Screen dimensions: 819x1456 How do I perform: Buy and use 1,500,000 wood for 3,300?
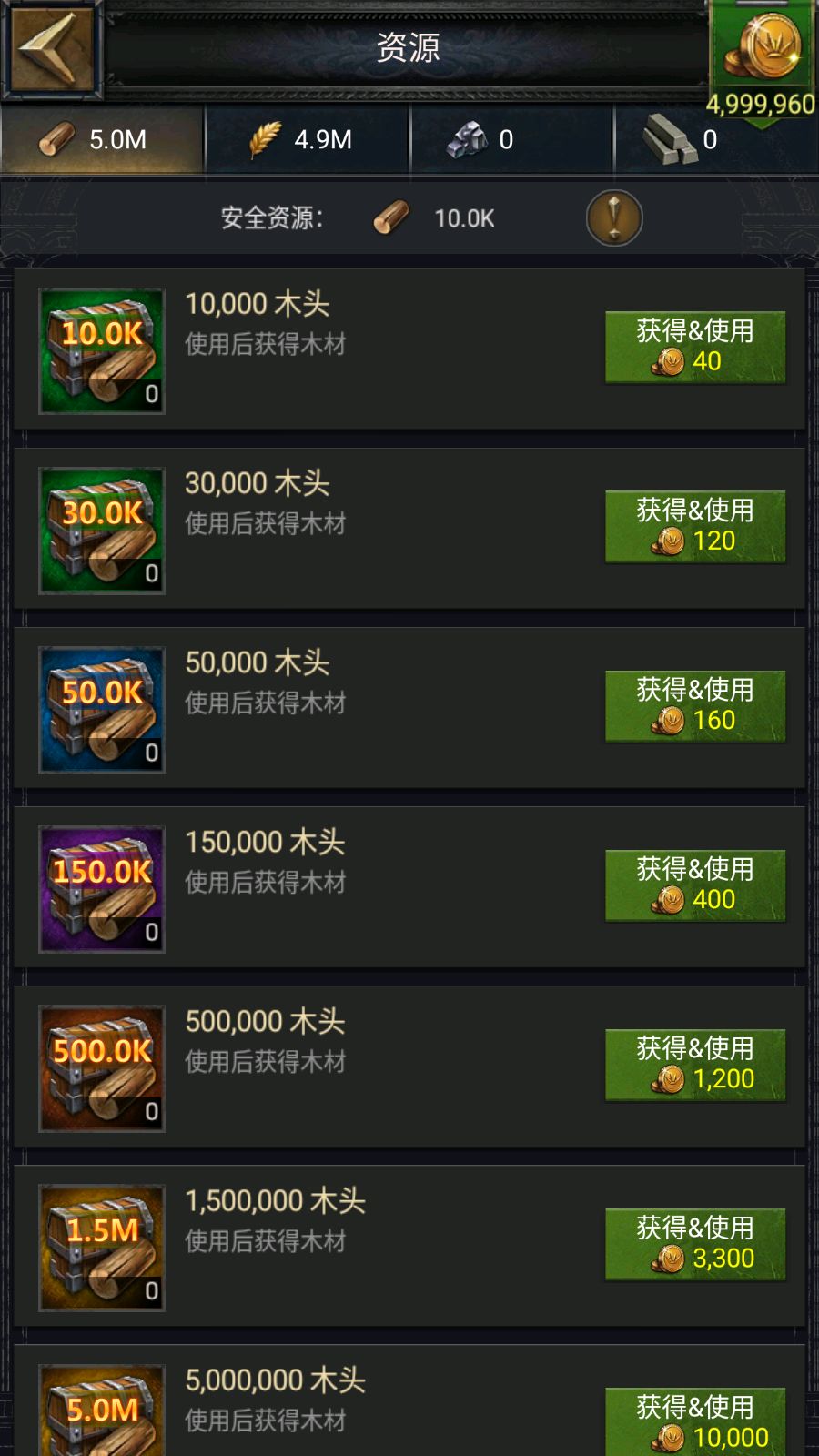[x=695, y=1243]
